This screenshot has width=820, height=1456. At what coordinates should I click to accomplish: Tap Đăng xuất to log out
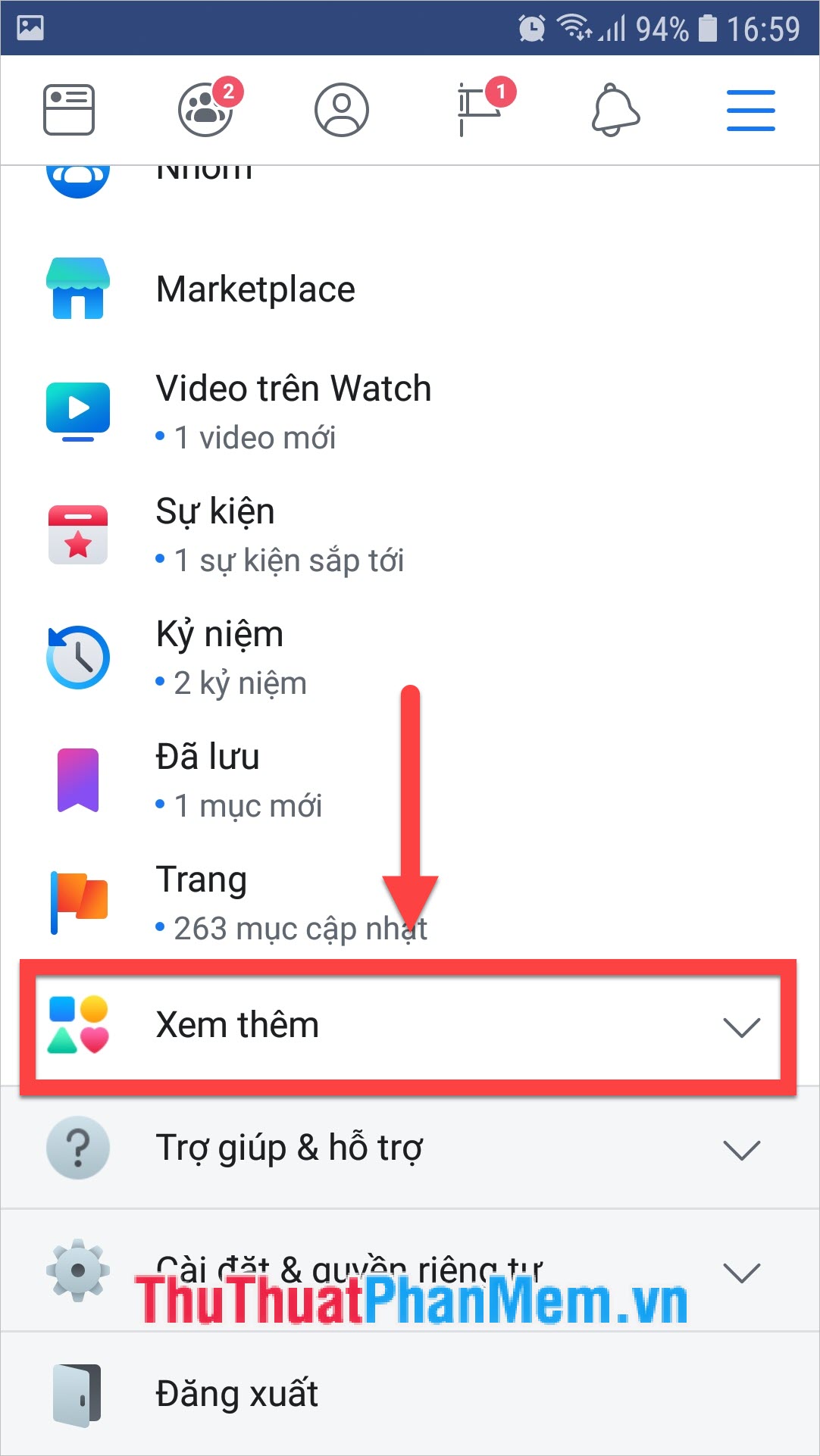[236, 1394]
